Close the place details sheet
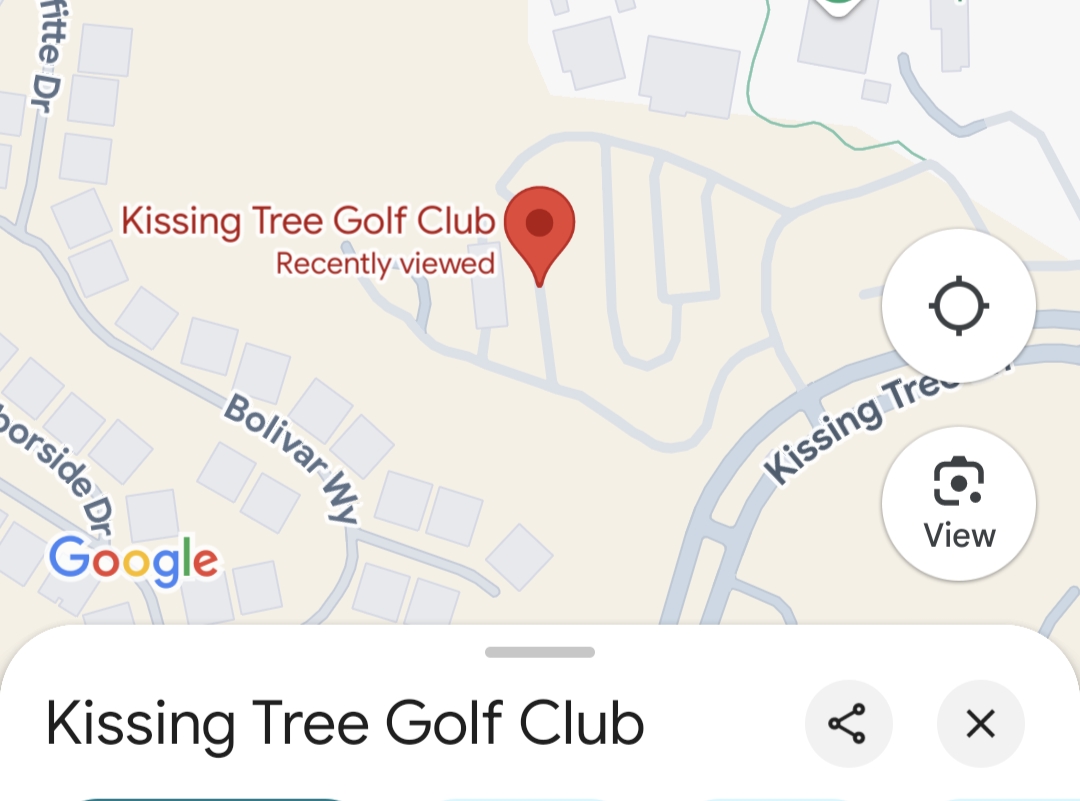Image resolution: width=1080 pixels, height=801 pixels. (x=980, y=723)
